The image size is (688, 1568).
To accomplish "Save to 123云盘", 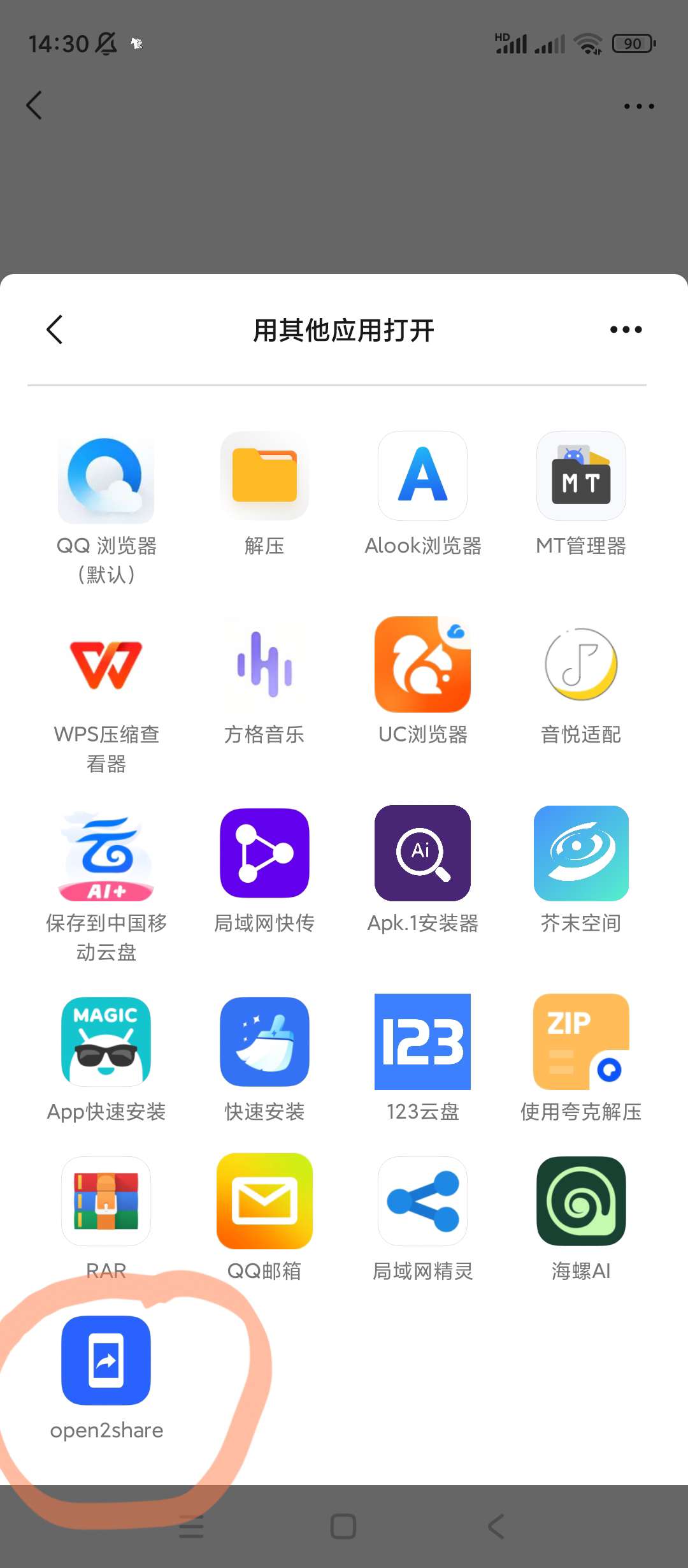I will point(422,1042).
